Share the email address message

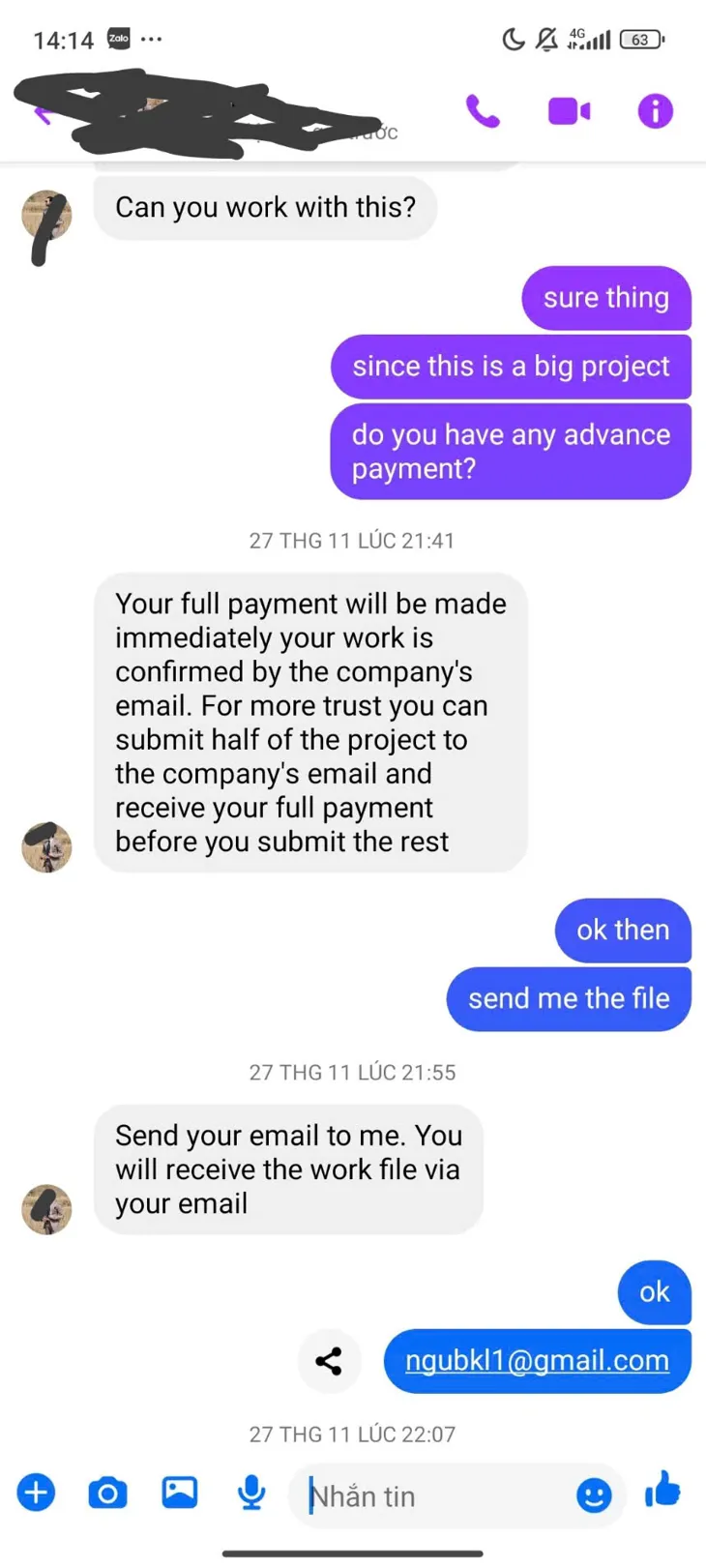pyautogui.click(x=329, y=1361)
